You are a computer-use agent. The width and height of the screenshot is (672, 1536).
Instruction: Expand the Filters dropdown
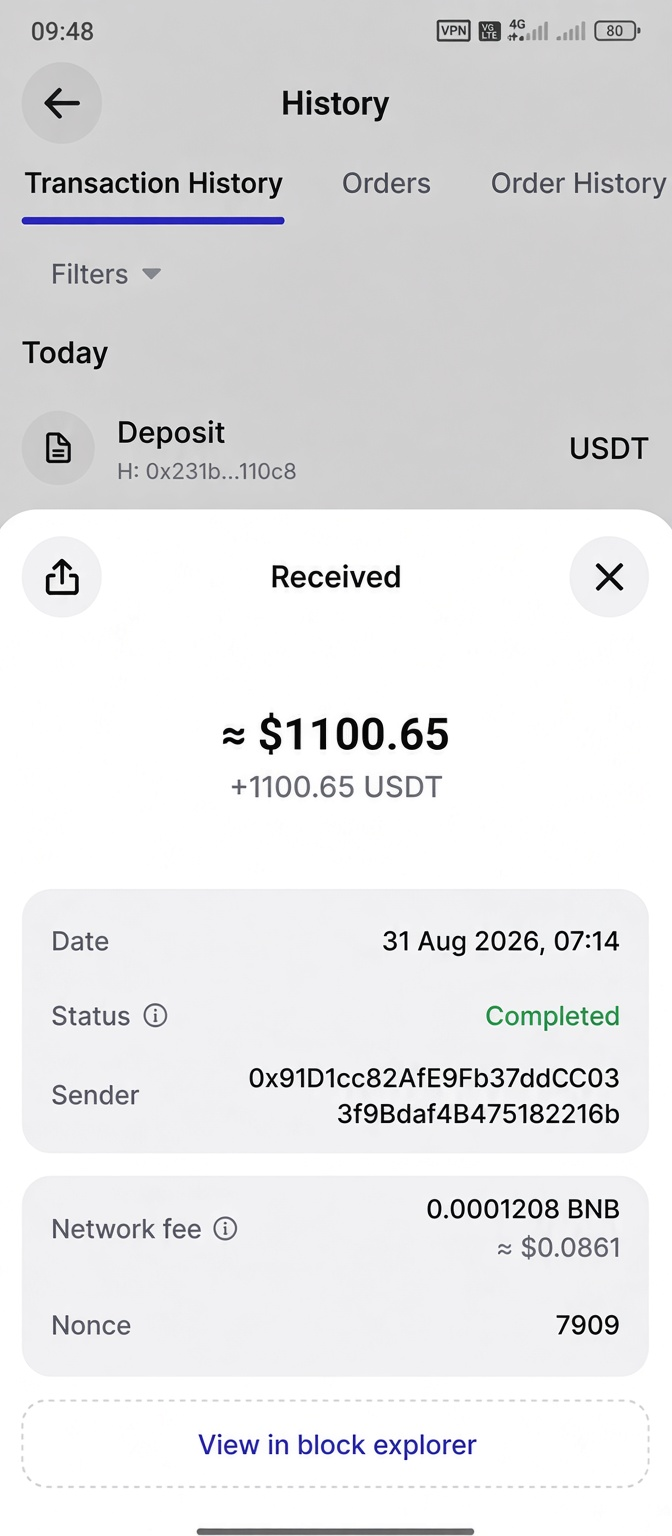pyautogui.click(x=106, y=274)
